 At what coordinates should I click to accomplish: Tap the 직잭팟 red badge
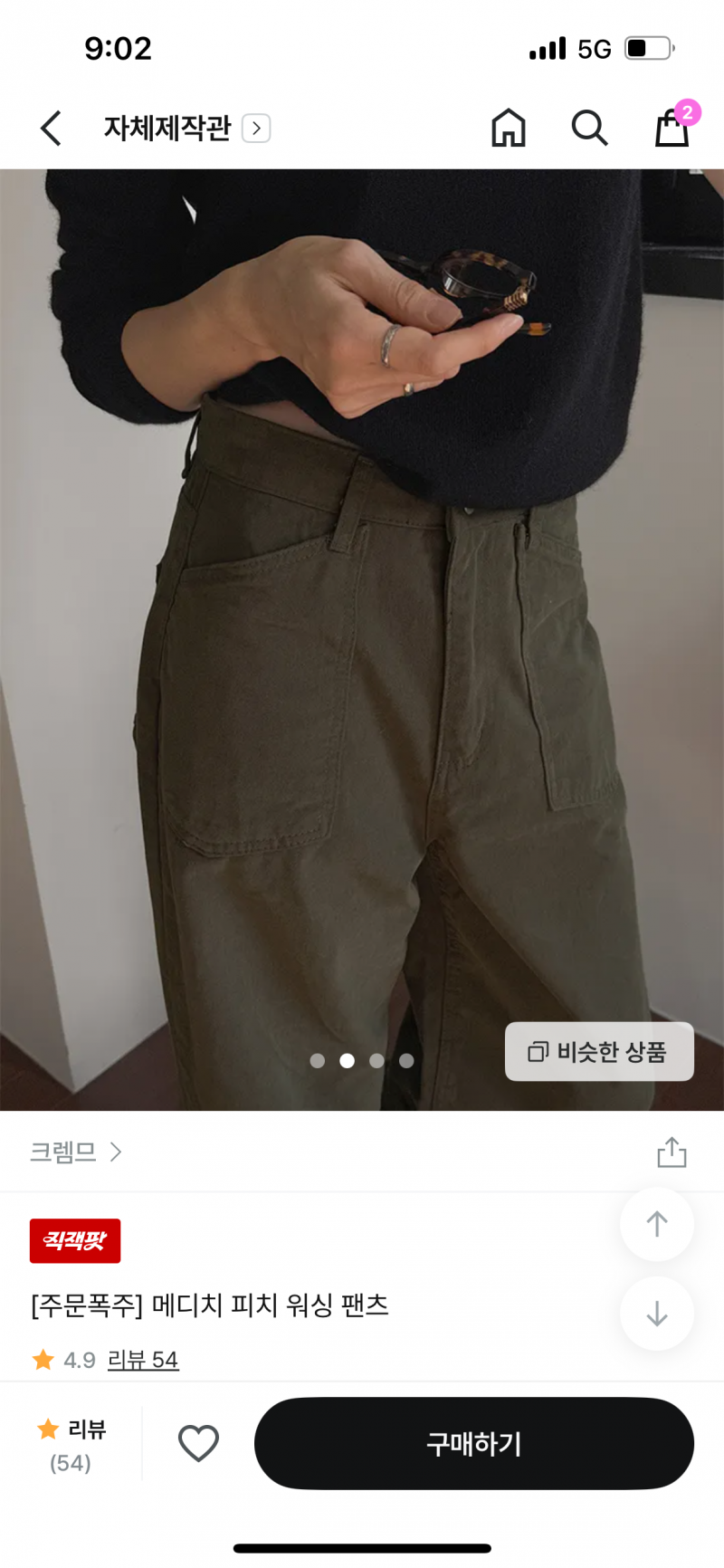click(75, 1241)
